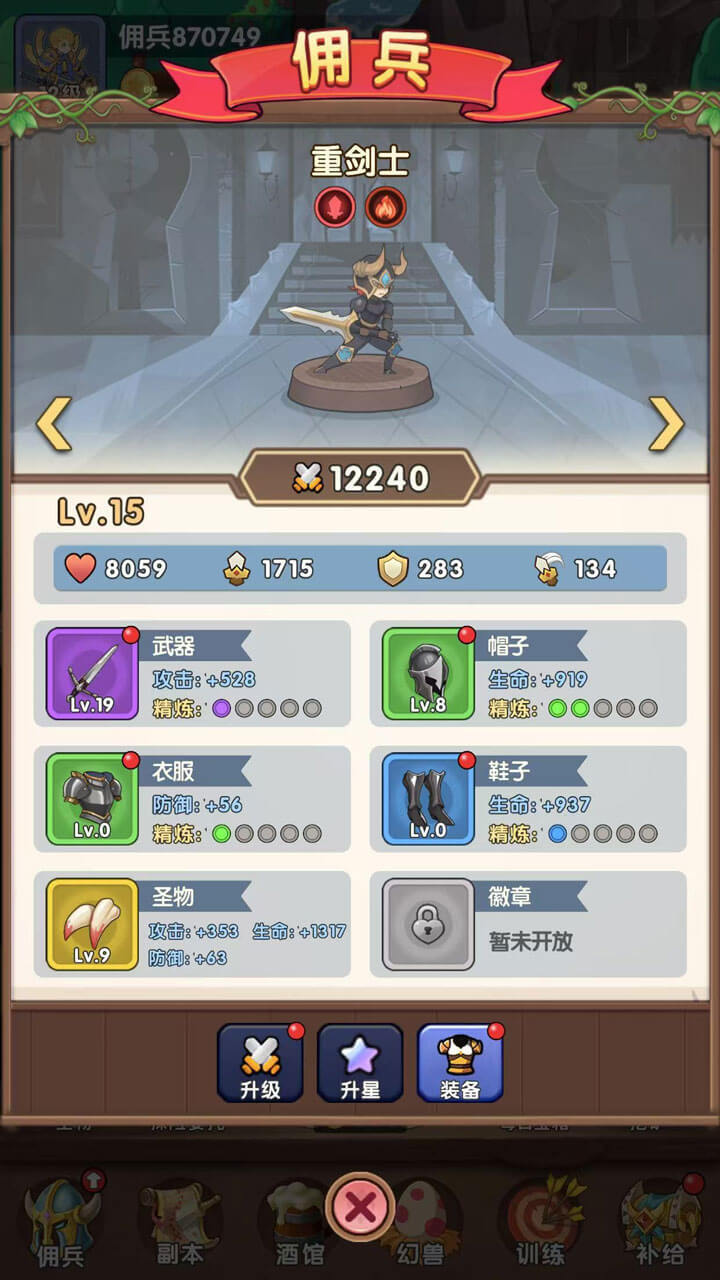The width and height of the screenshot is (720, 1280).
Task: Open the 鞋子 boots equipment slot
Action: point(428,799)
